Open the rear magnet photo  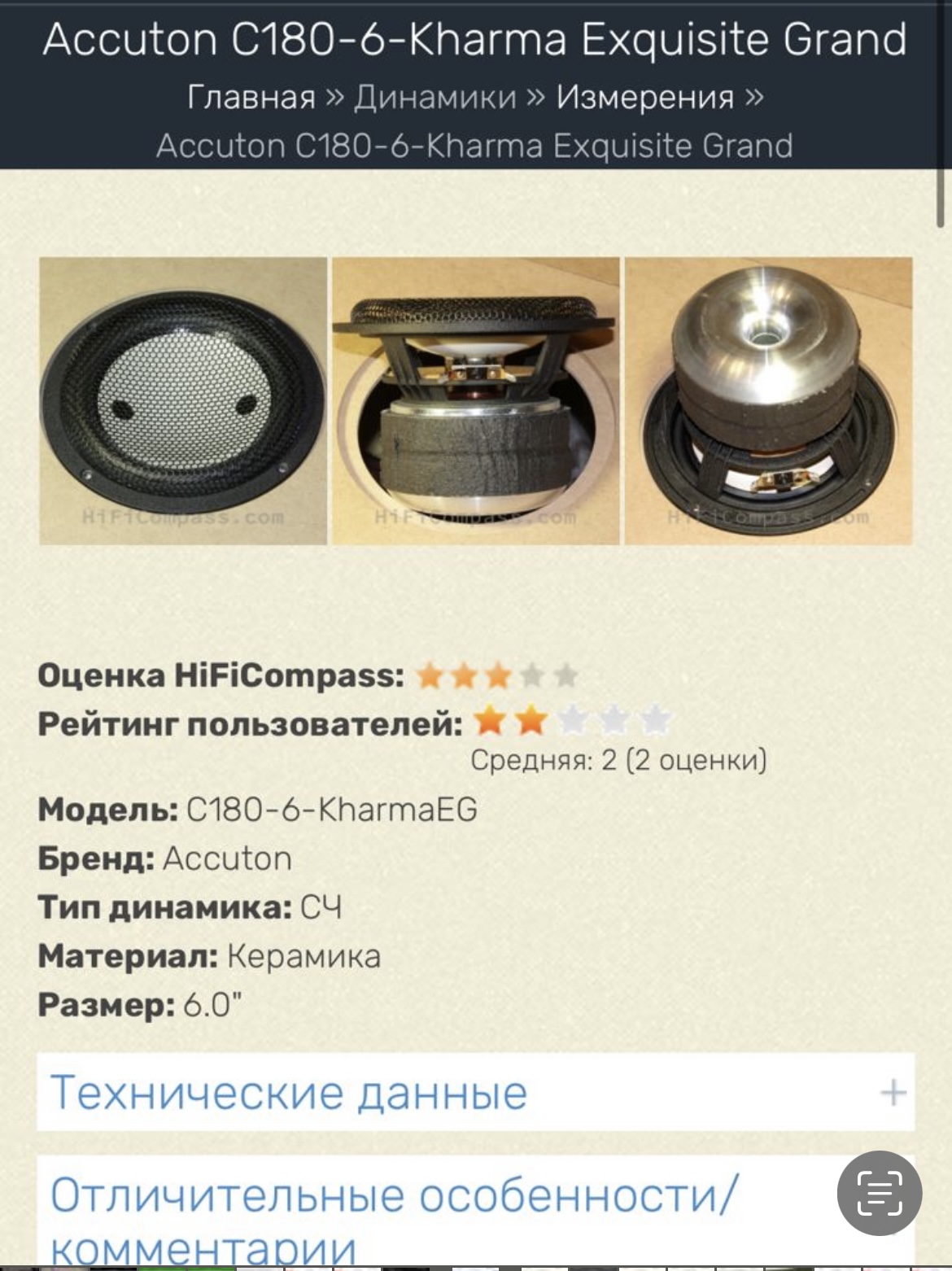(768, 400)
